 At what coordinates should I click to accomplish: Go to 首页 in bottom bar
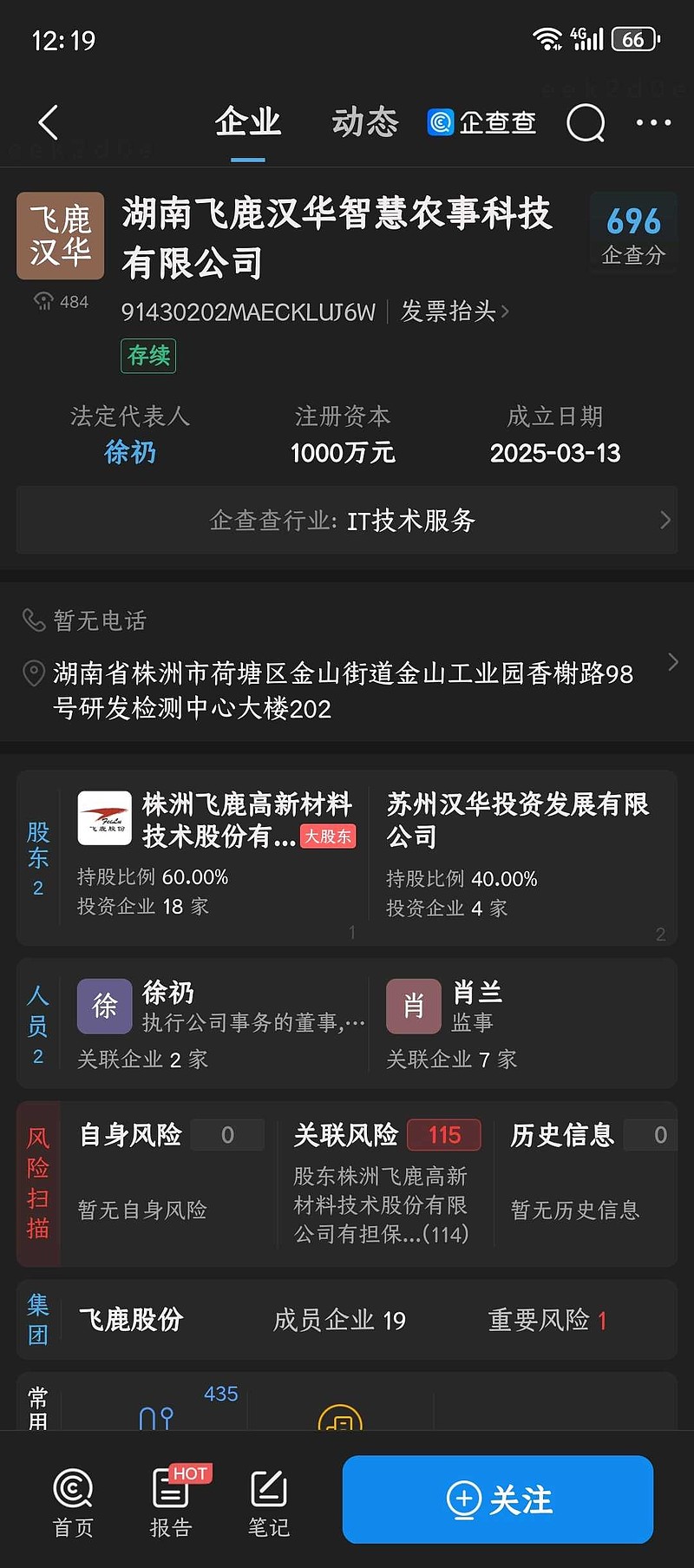click(73, 1503)
